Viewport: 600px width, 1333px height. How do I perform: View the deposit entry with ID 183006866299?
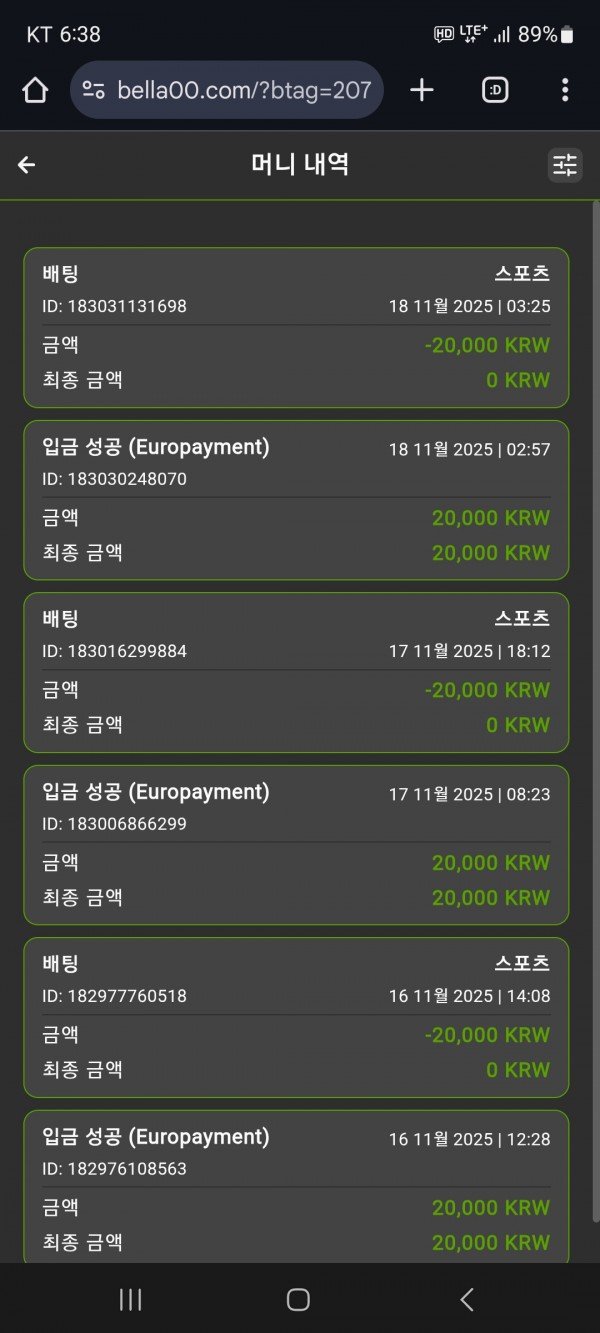click(x=296, y=845)
